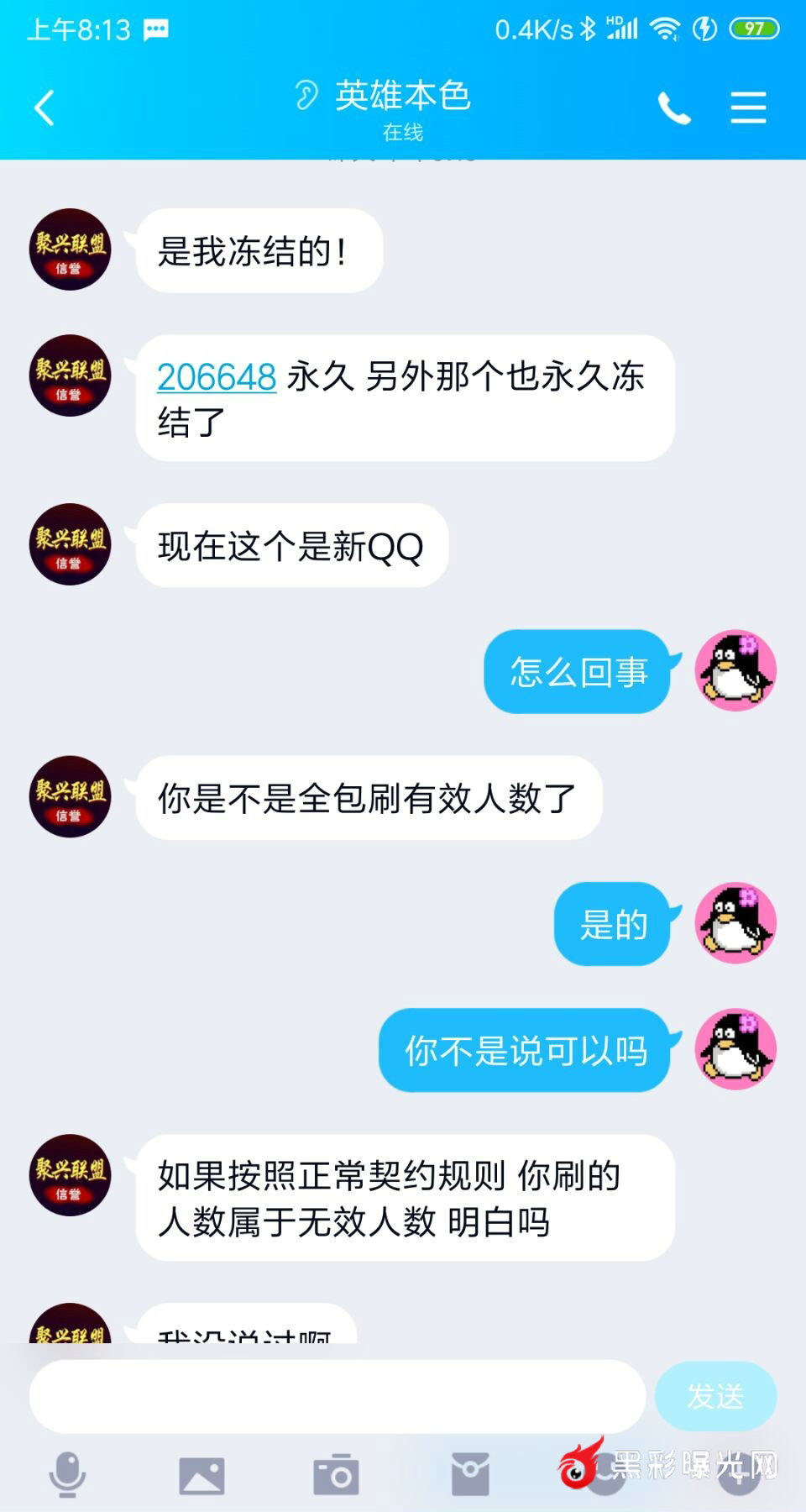Image resolution: width=806 pixels, height=1512 pixels.
Task: Go back from the chat
Action: 44,108
